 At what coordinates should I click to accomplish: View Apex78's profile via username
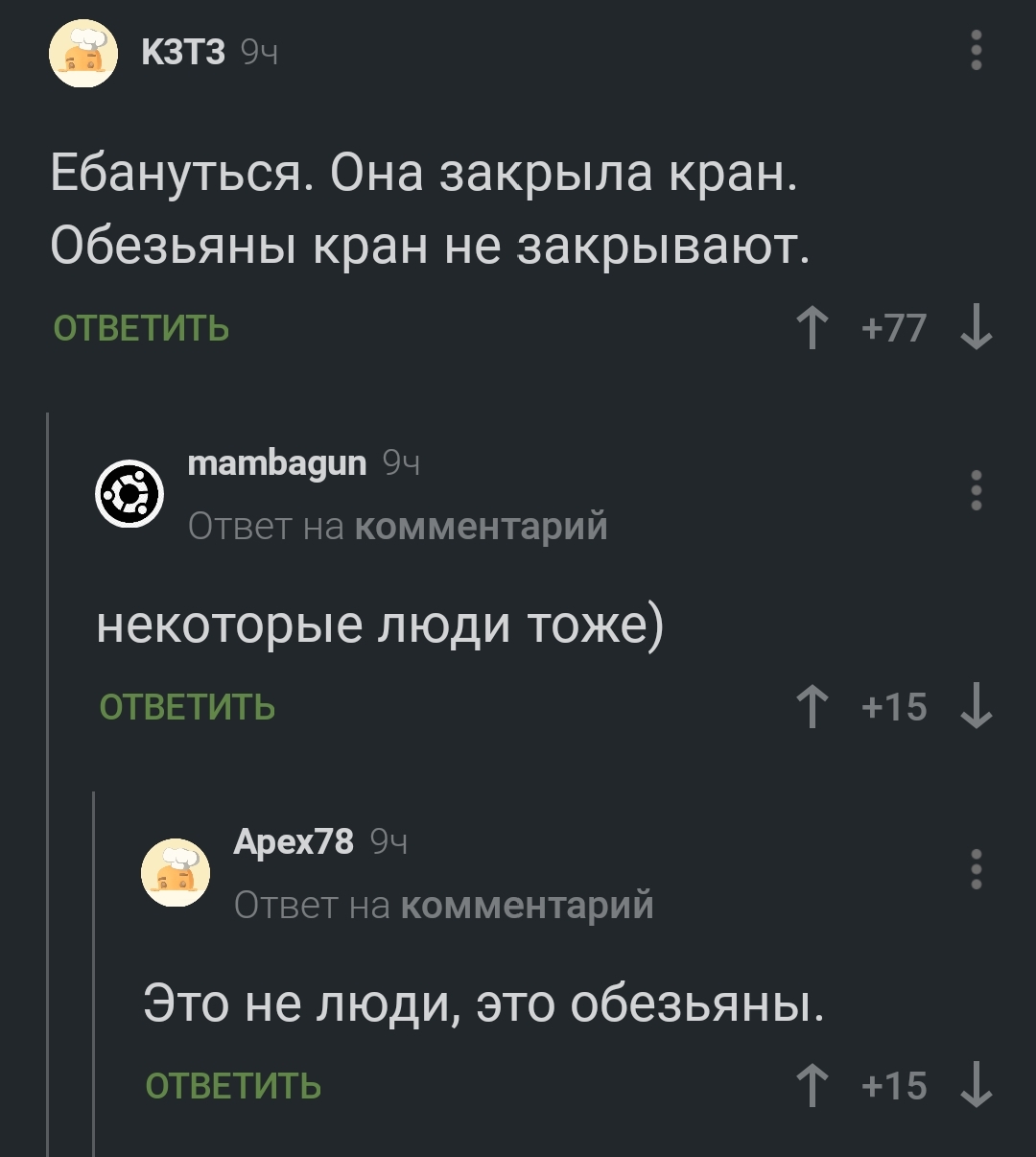294,841
